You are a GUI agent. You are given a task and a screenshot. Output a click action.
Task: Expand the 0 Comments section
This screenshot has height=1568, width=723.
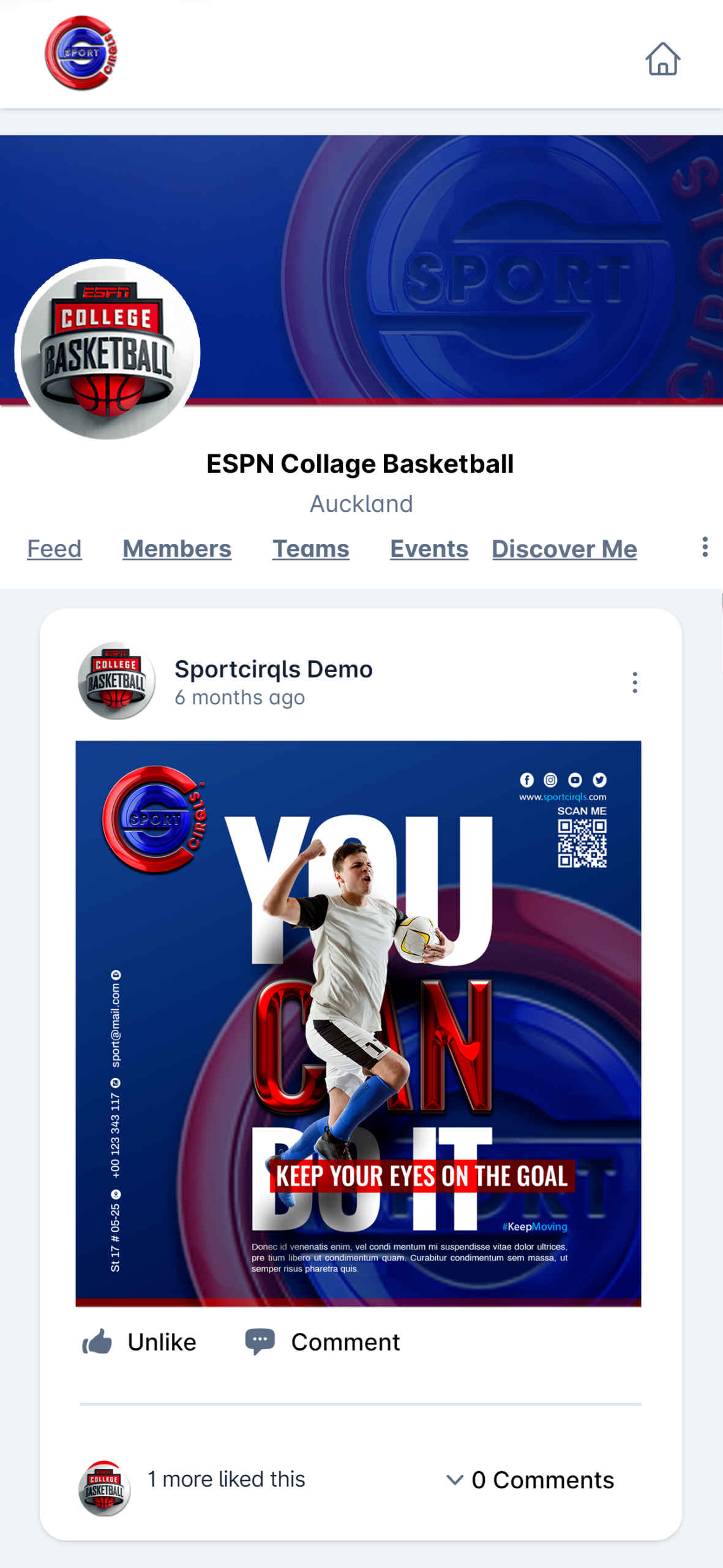[x=530, y=1480]
